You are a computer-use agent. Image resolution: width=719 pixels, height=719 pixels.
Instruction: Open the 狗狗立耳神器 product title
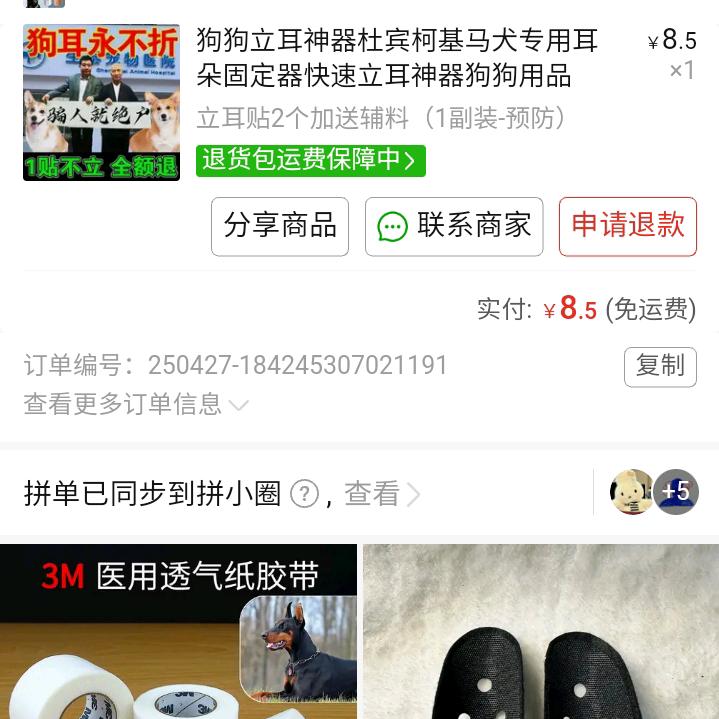pyautogui.click(x=397, y=58)
